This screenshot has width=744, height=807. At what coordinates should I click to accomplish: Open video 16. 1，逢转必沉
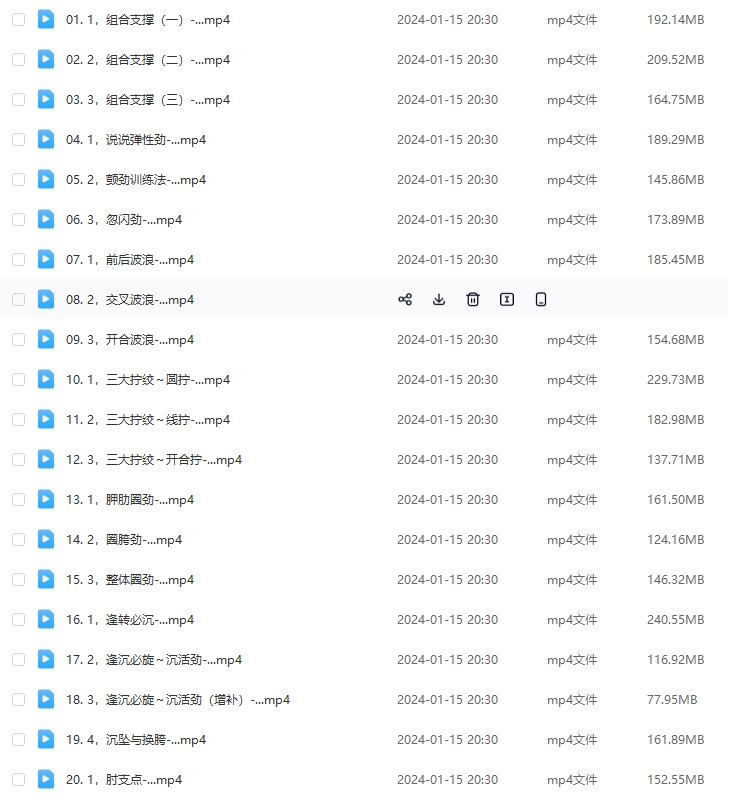pyautogui.click(x=130, y=619)
